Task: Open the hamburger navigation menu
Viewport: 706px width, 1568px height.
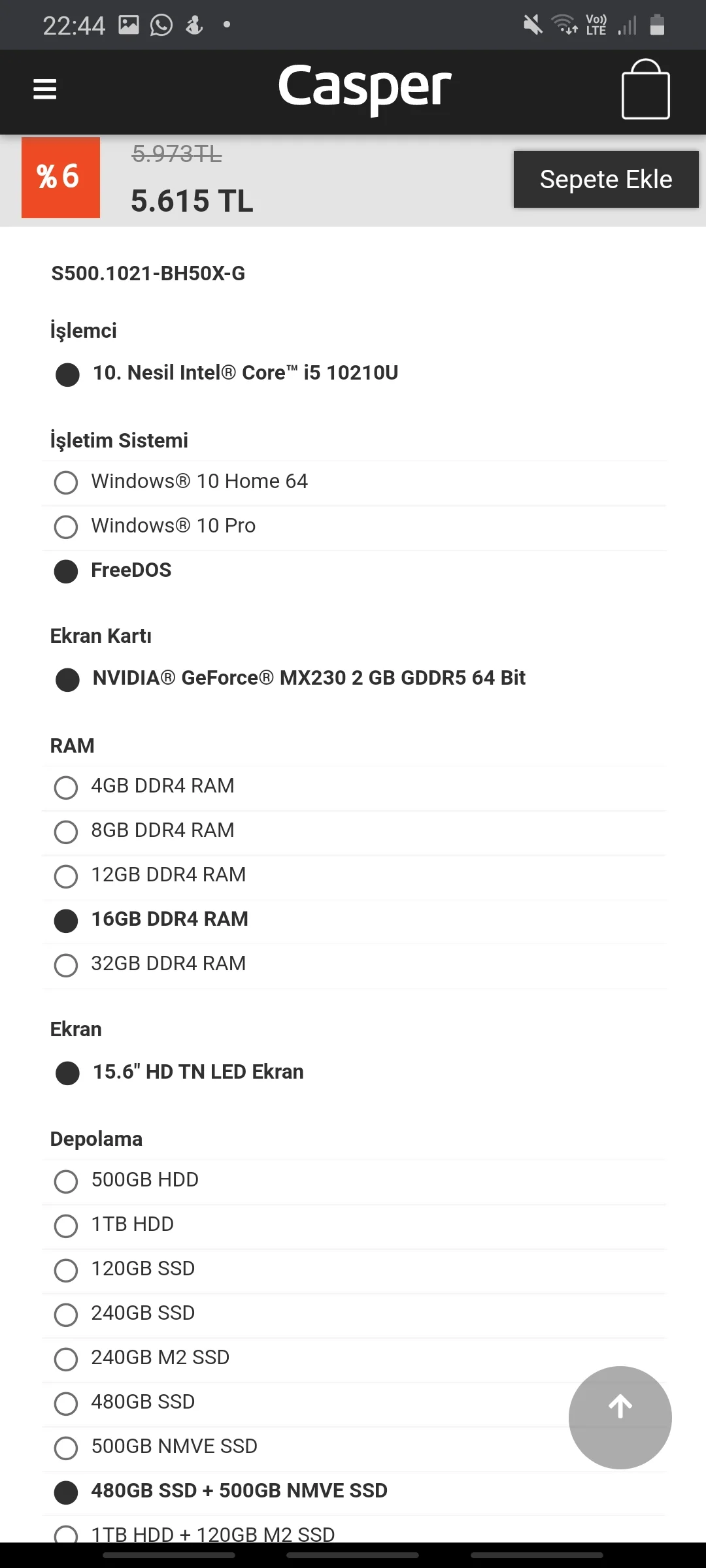Action: 44,90
